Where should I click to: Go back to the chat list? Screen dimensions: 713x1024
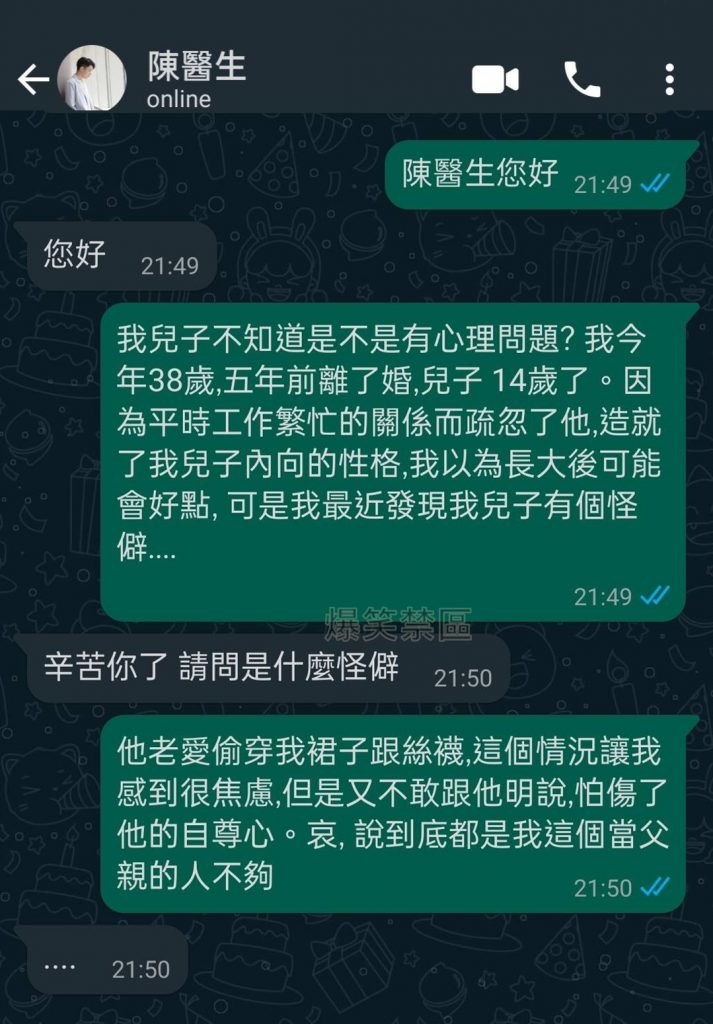[32, 80]
